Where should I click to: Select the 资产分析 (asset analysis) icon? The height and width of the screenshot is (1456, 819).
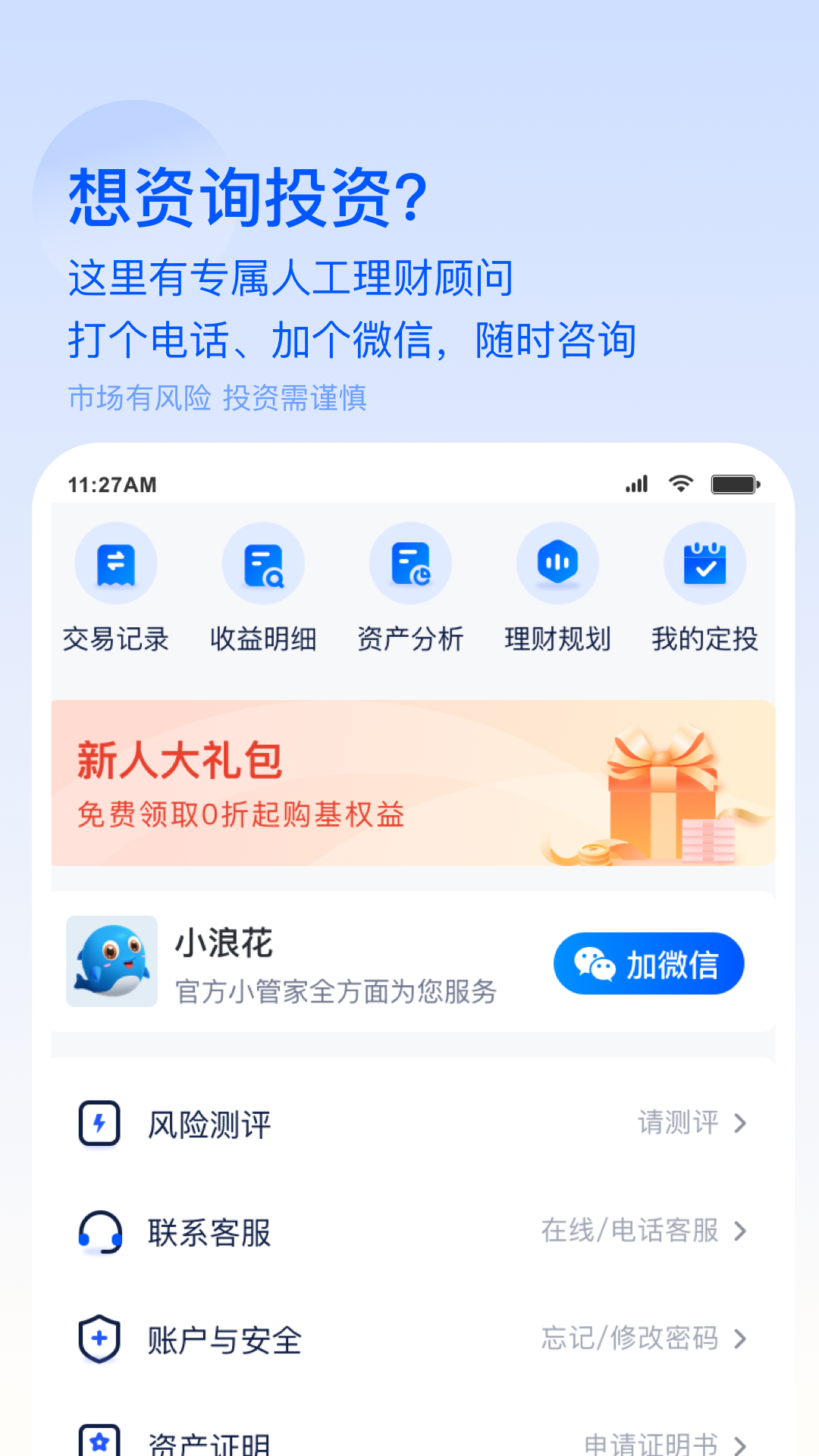[x=409, y=563]
